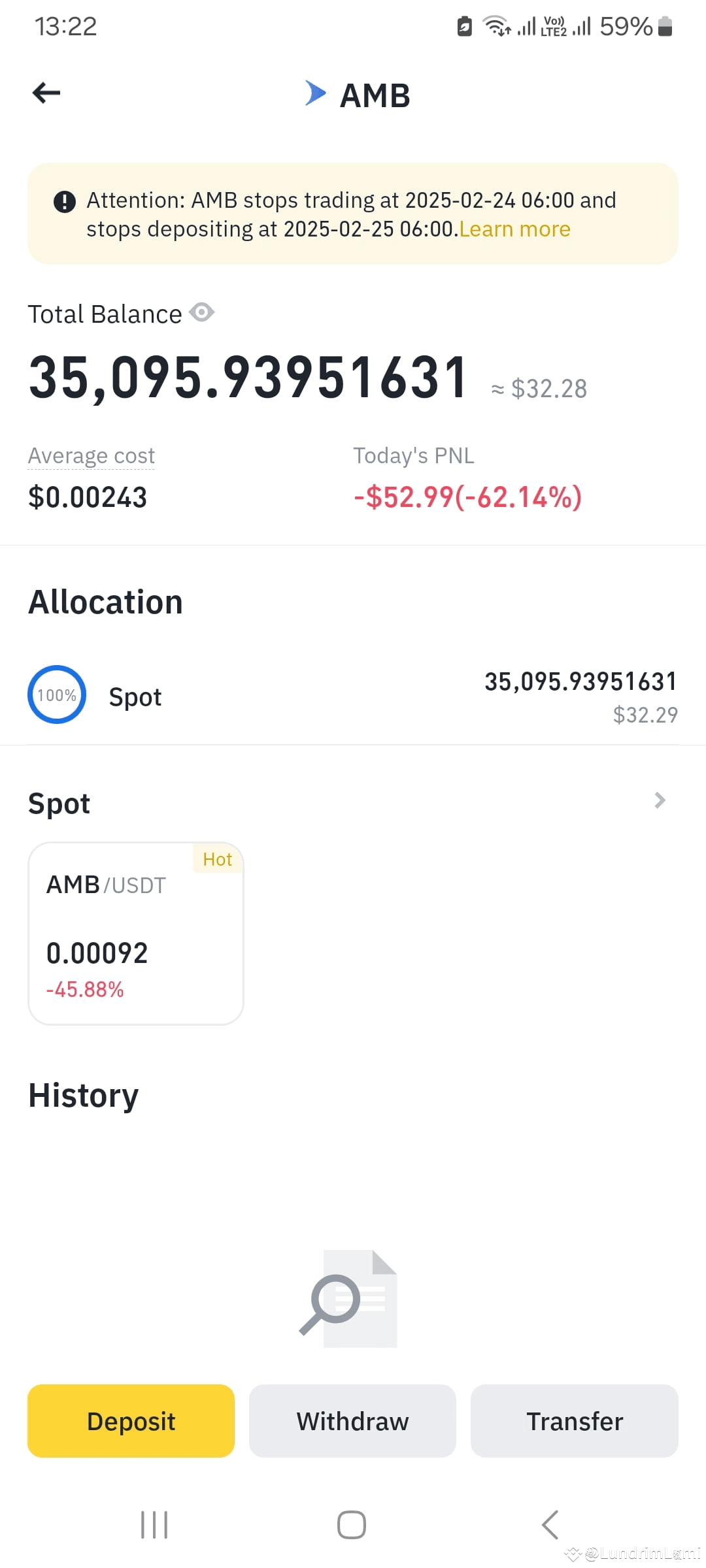Click the 100% allocation donut chart
Viewport: 706px width, 1568px height.
(x=57, y=694)
